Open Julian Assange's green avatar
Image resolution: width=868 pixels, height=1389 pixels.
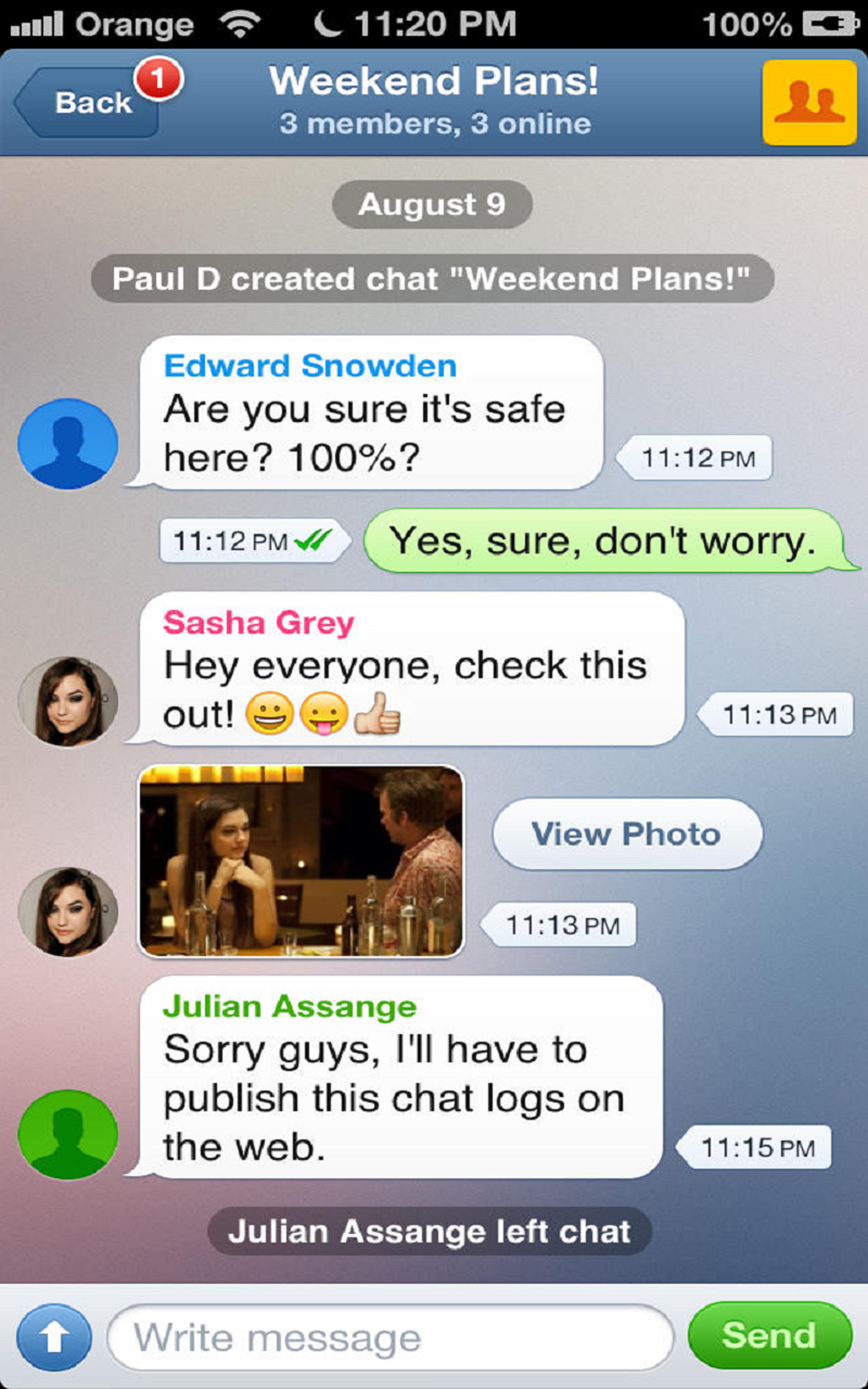(68, 1135)
